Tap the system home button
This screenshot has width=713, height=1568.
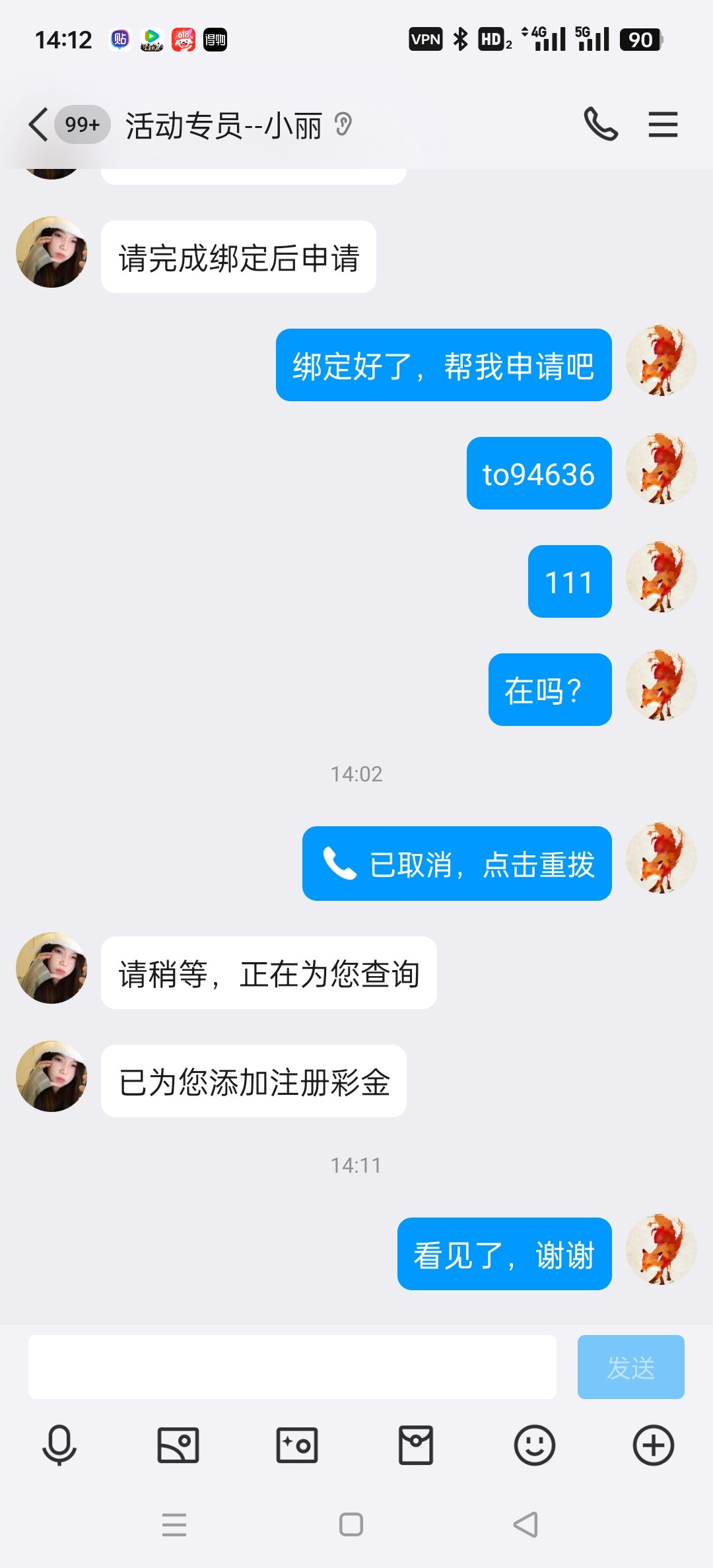pos(351,1524)
